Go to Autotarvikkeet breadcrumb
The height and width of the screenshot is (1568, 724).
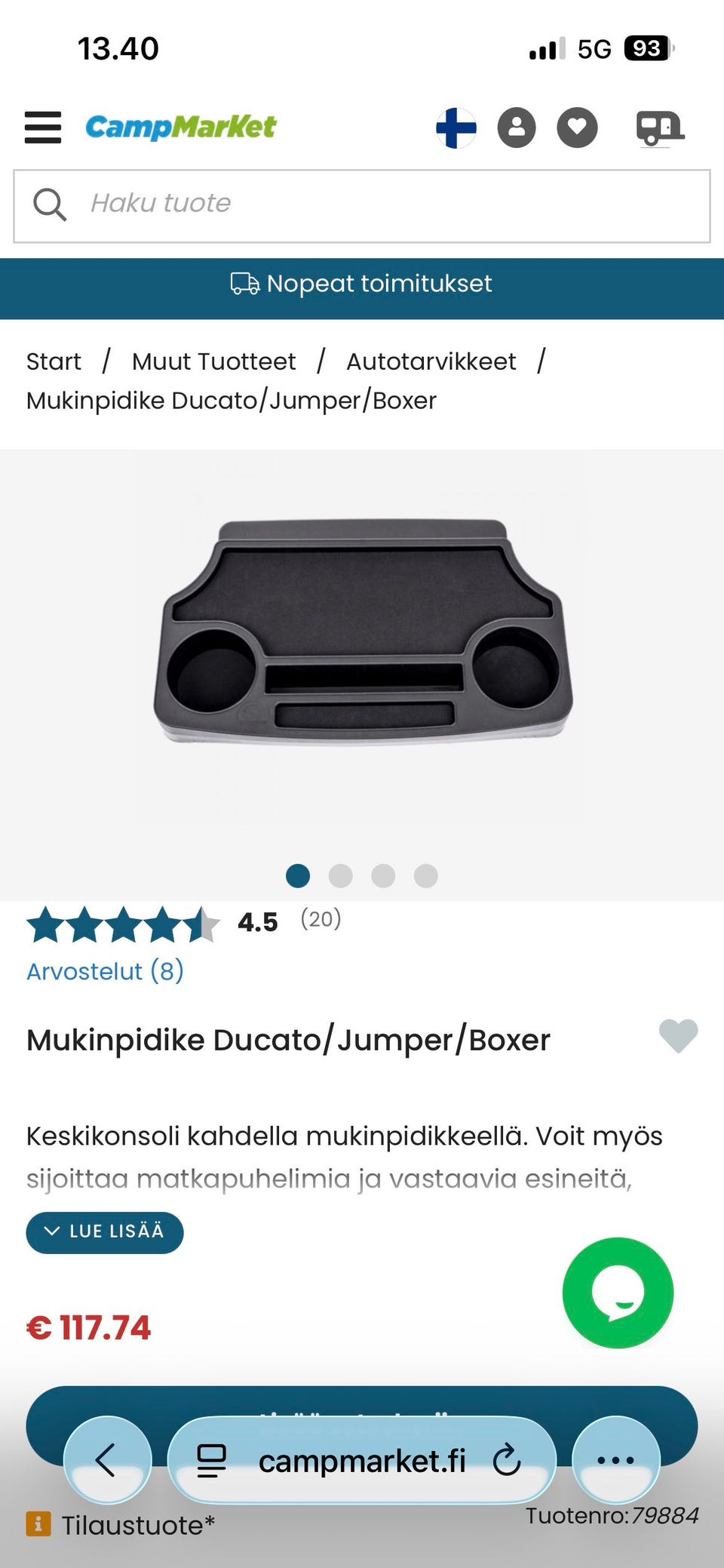coord(431,361)
